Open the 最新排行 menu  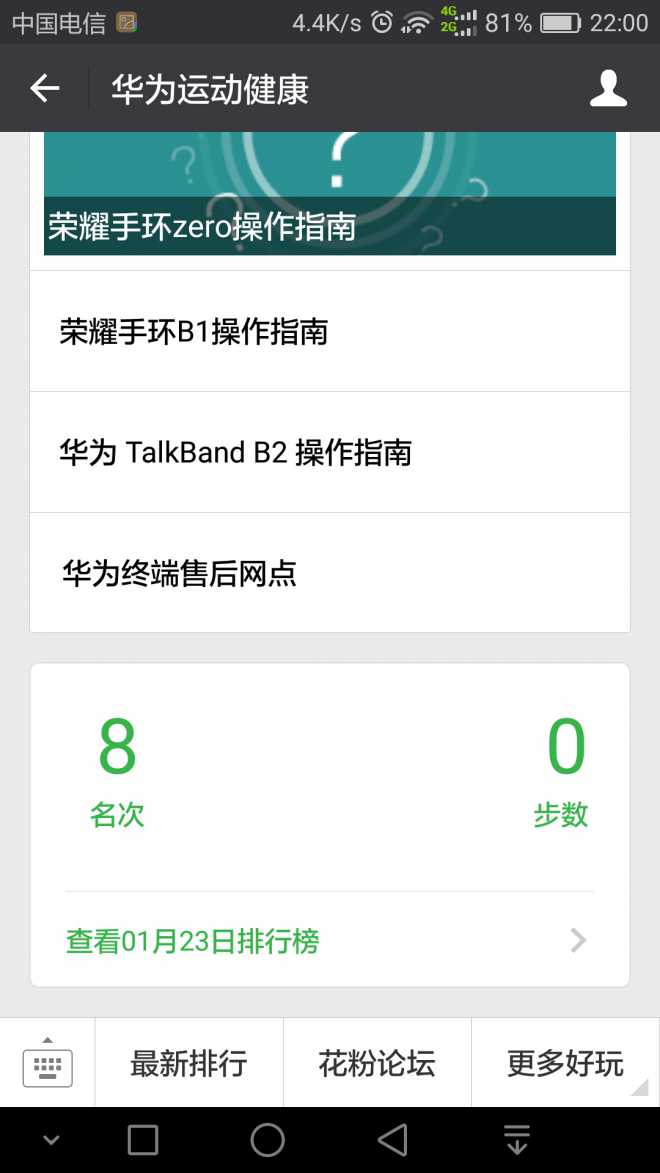(189, 1064)
